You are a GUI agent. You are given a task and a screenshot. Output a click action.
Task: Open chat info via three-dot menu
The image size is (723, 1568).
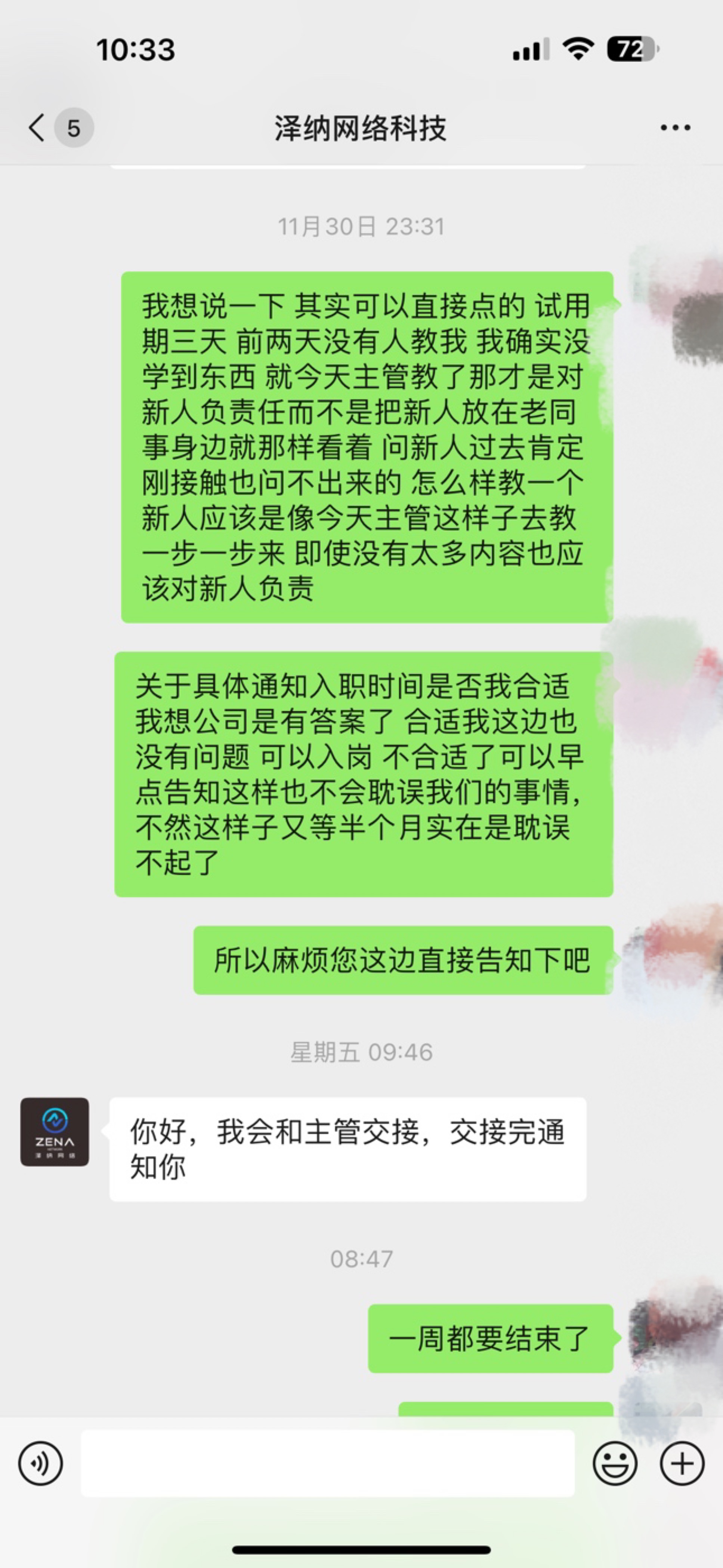675,128
